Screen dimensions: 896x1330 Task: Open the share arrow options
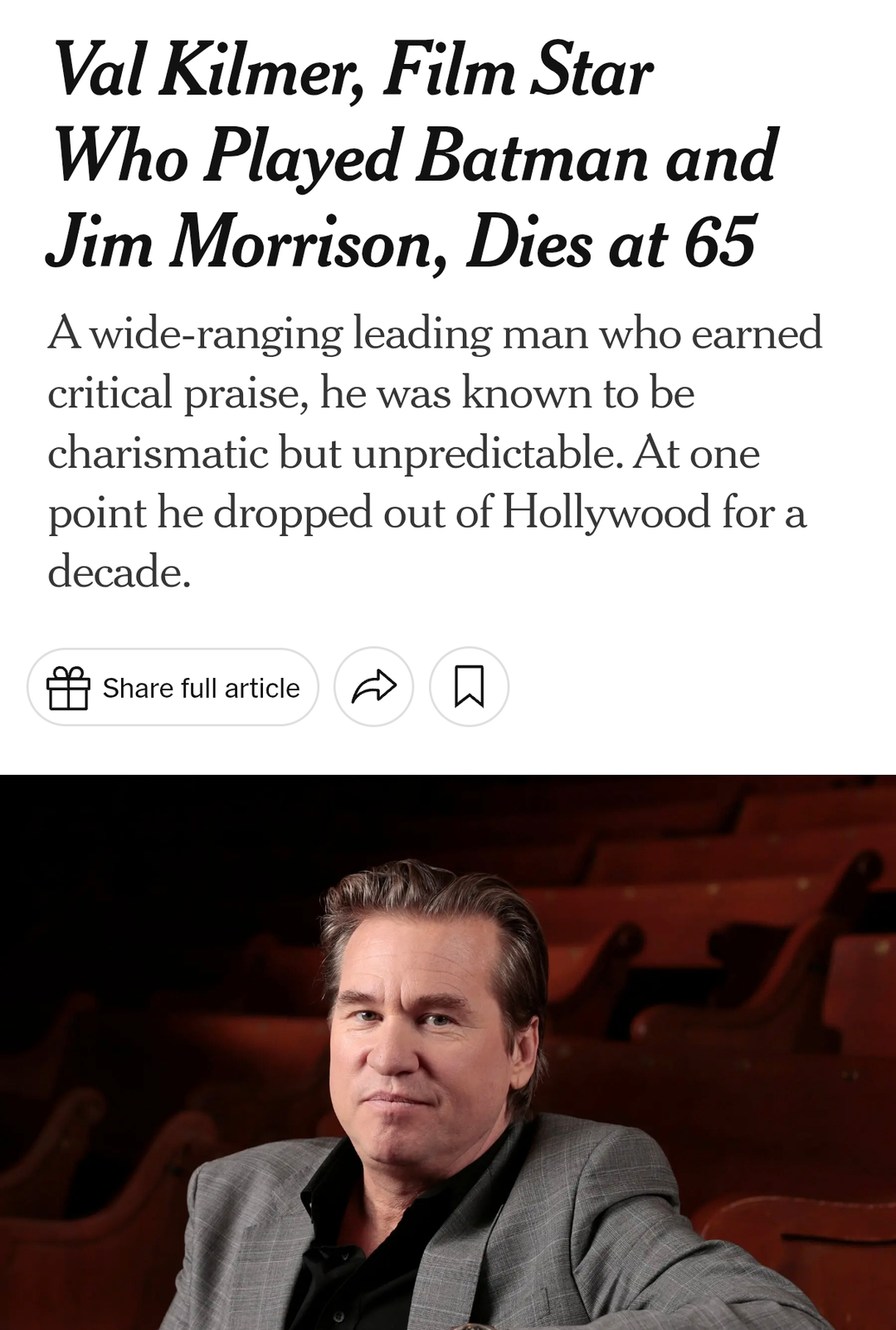(374, 687)
